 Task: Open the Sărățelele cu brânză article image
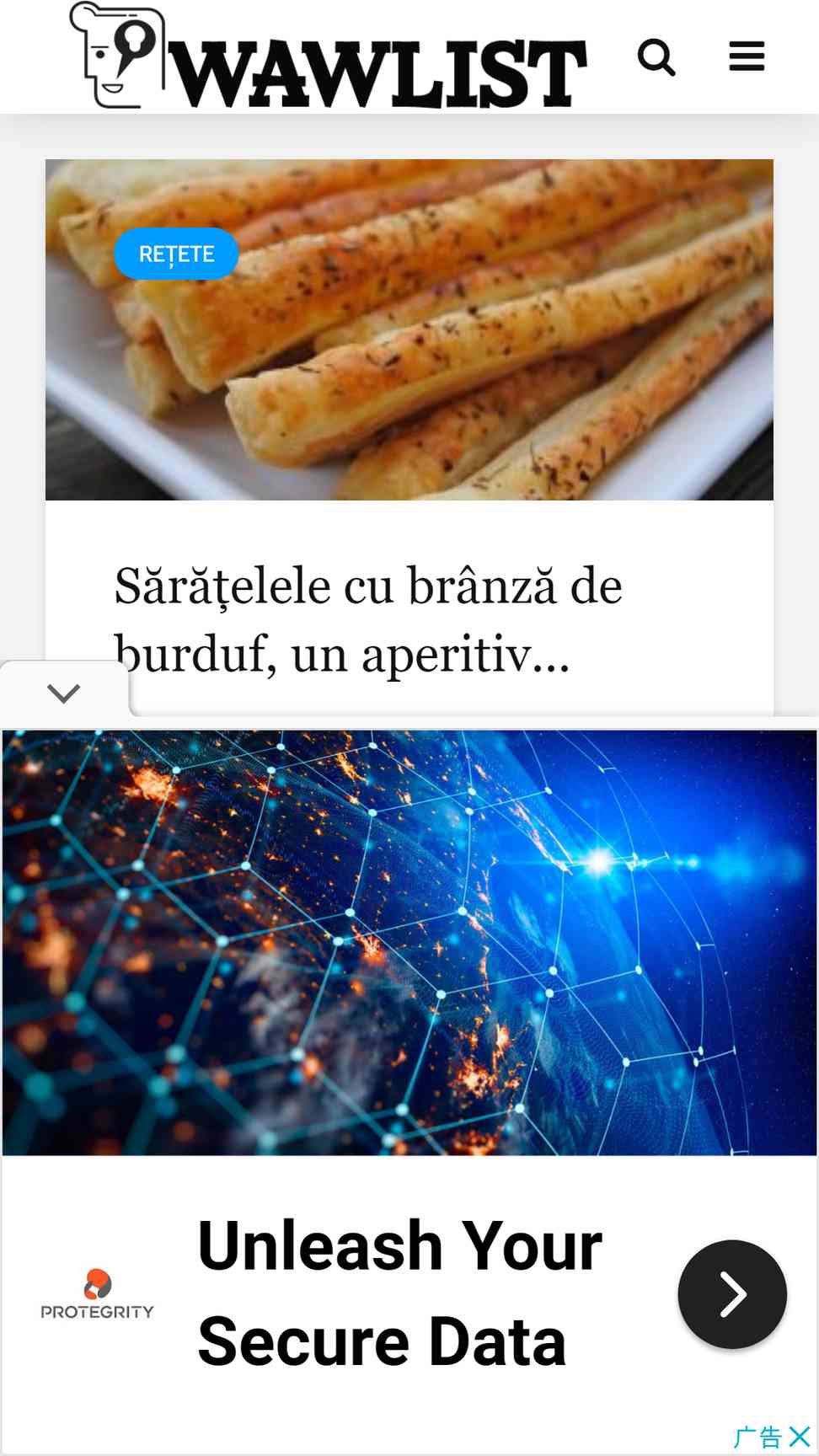(409, 329)
